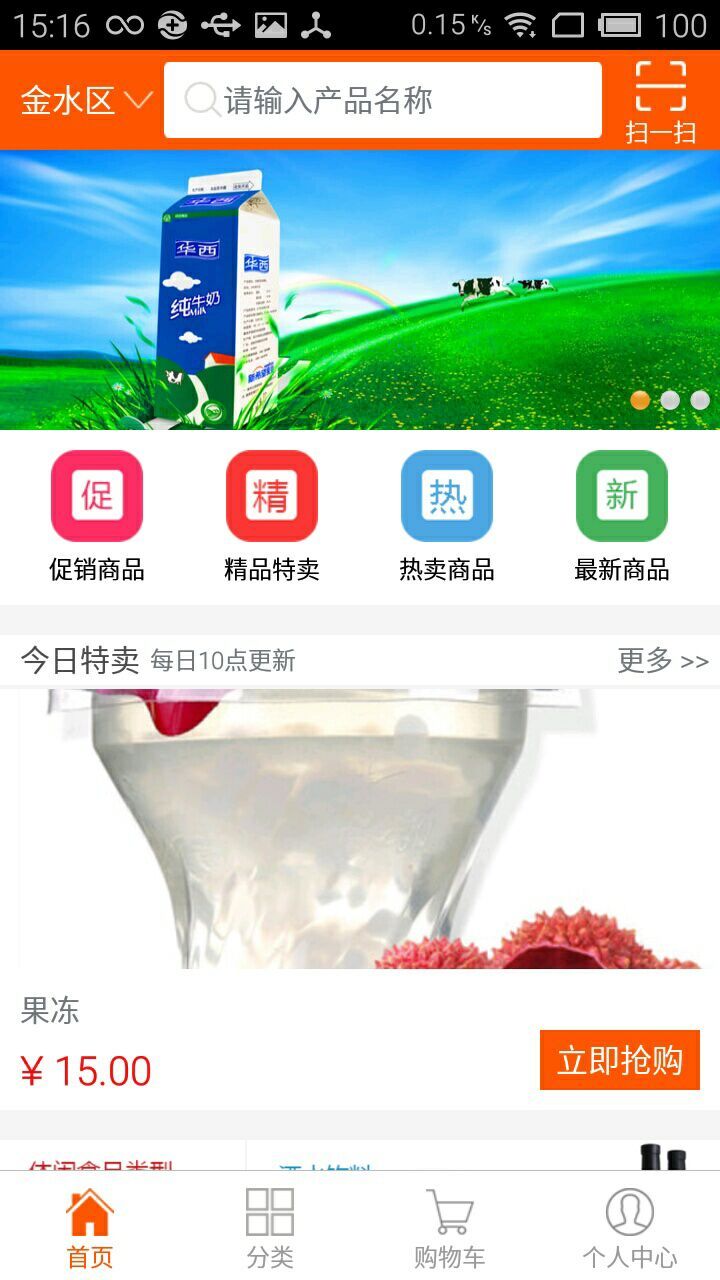Switch to the 首页 tab
The height and width of the screenshot is (1280, 720).
[90, 1228]
